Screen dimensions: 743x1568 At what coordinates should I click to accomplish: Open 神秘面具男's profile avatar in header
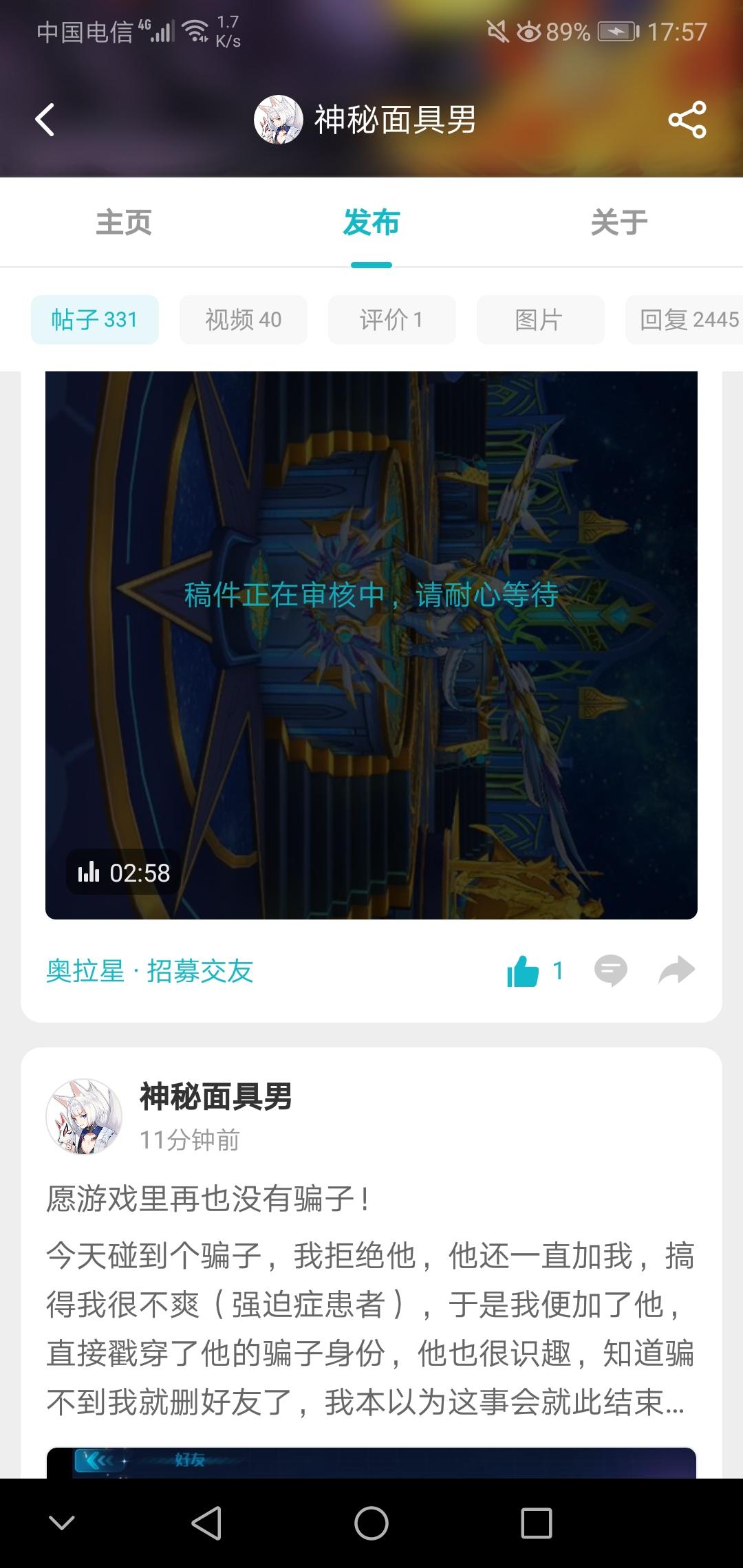278,120
